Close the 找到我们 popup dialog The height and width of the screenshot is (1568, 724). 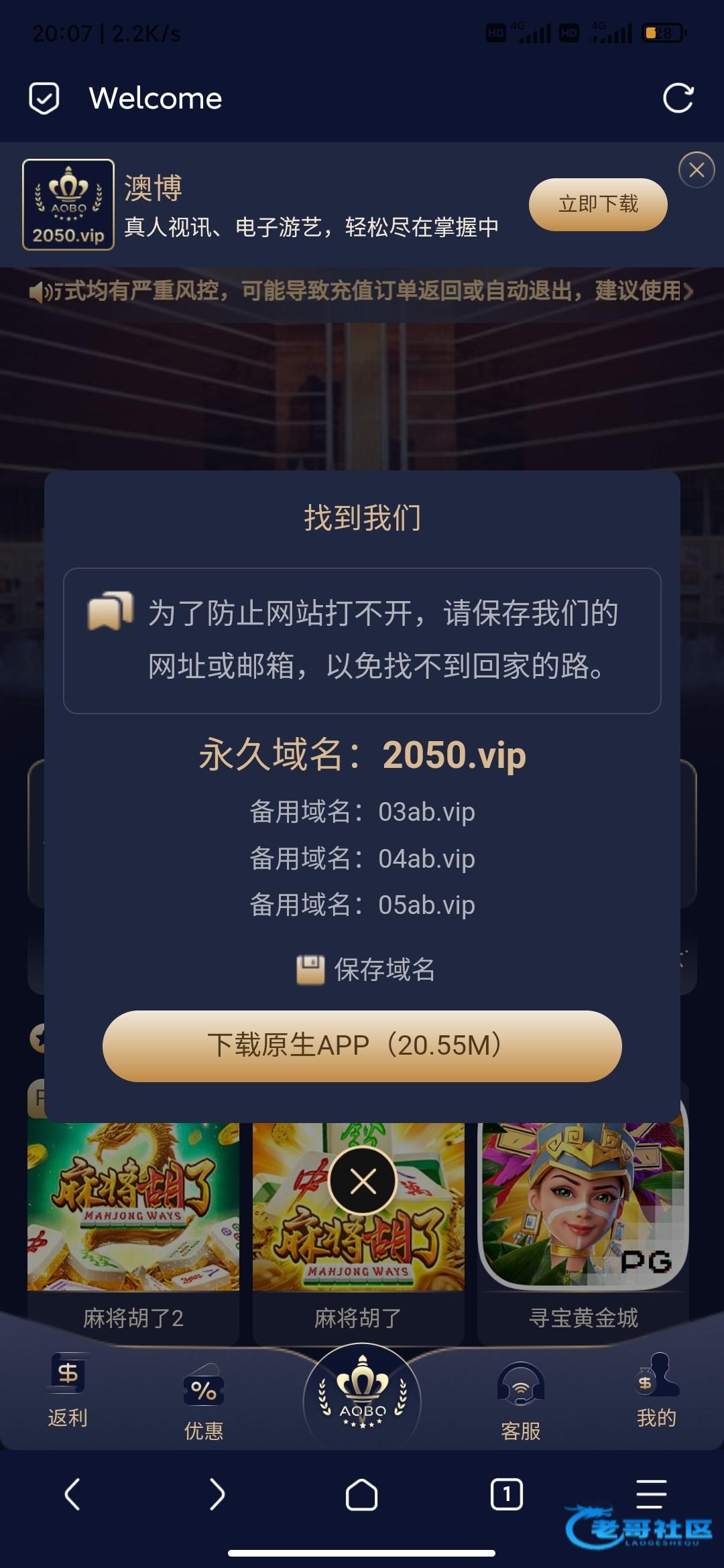tap(363, 1182)
